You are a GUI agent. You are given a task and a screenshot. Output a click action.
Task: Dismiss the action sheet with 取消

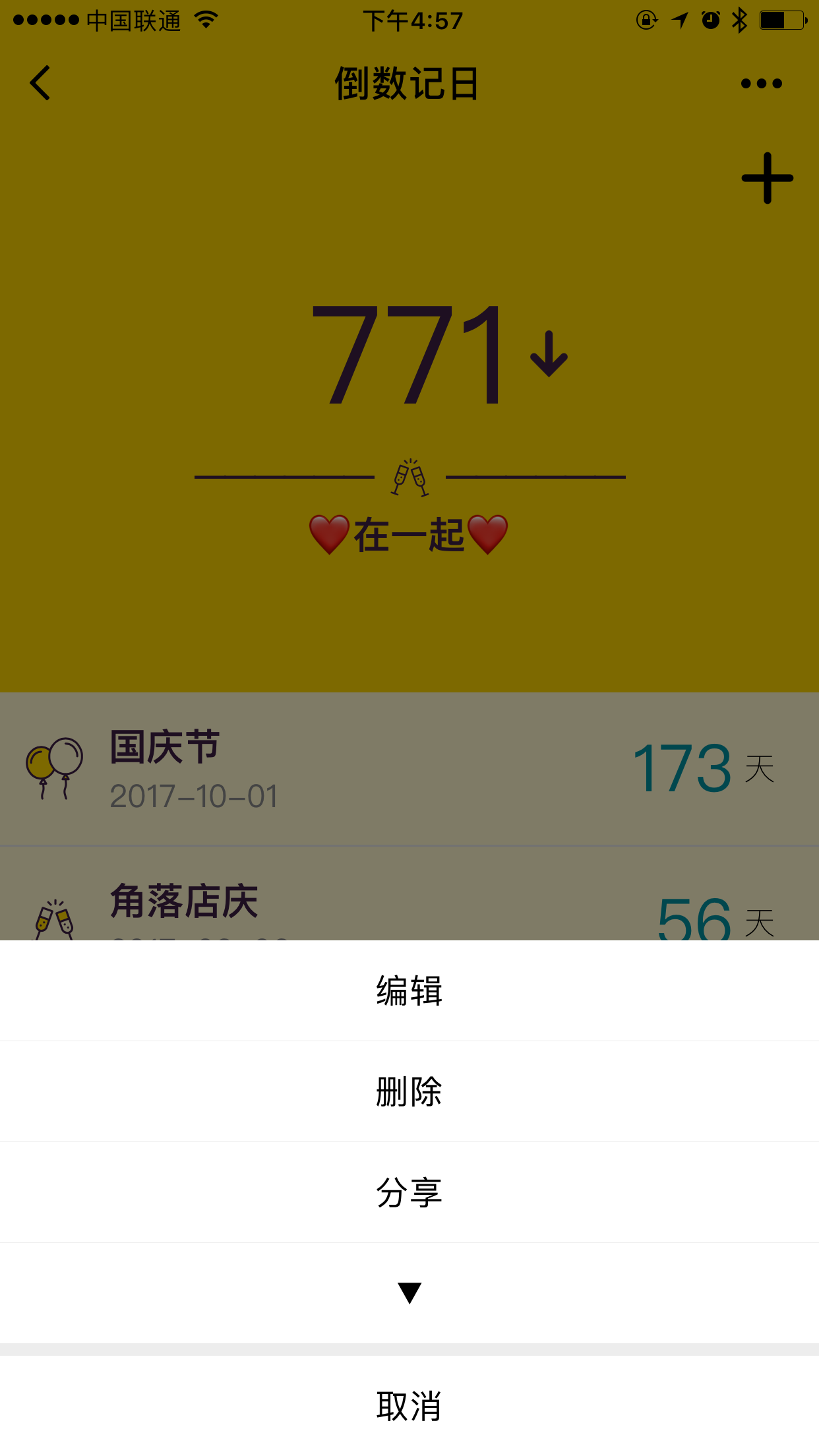[x=409, y=1405]
